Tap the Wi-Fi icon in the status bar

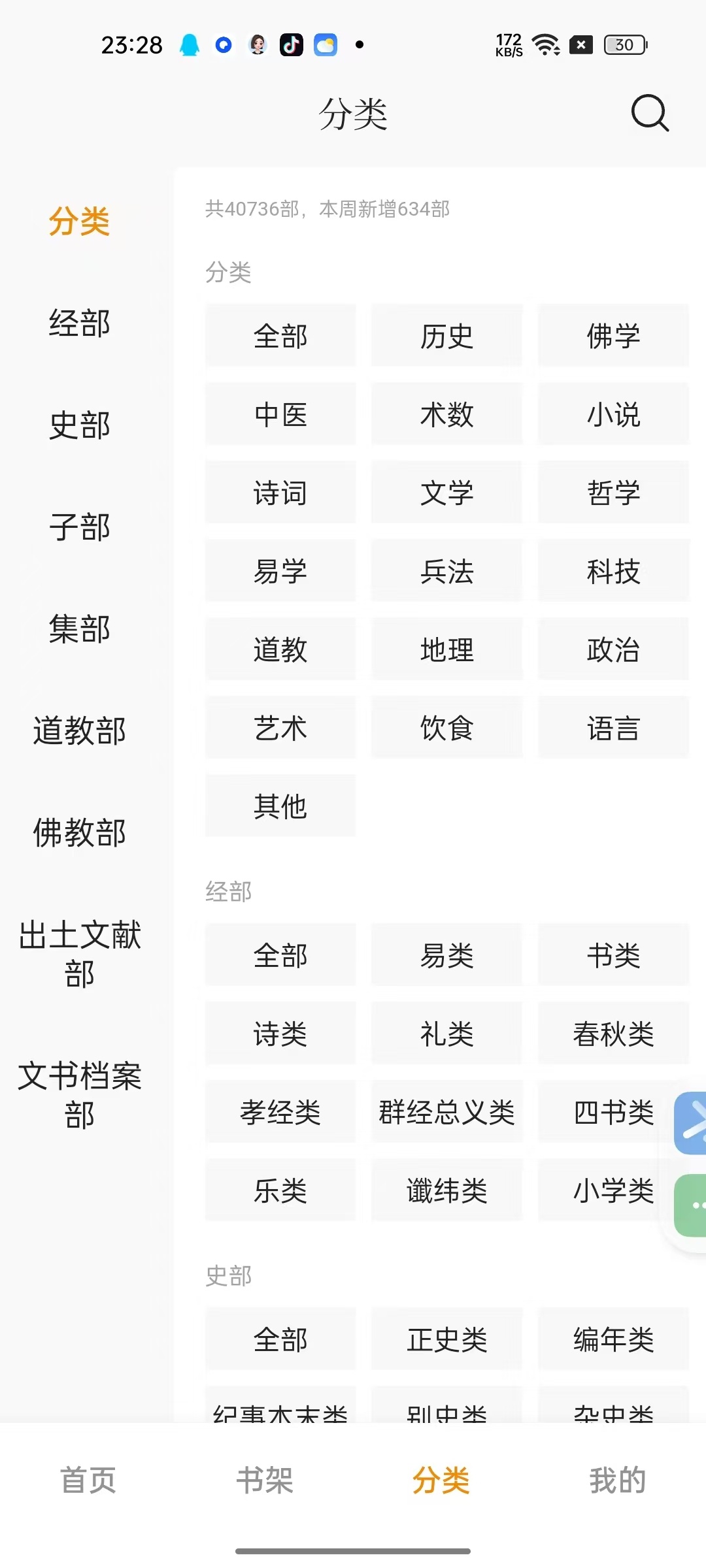[x=546, y=44]
